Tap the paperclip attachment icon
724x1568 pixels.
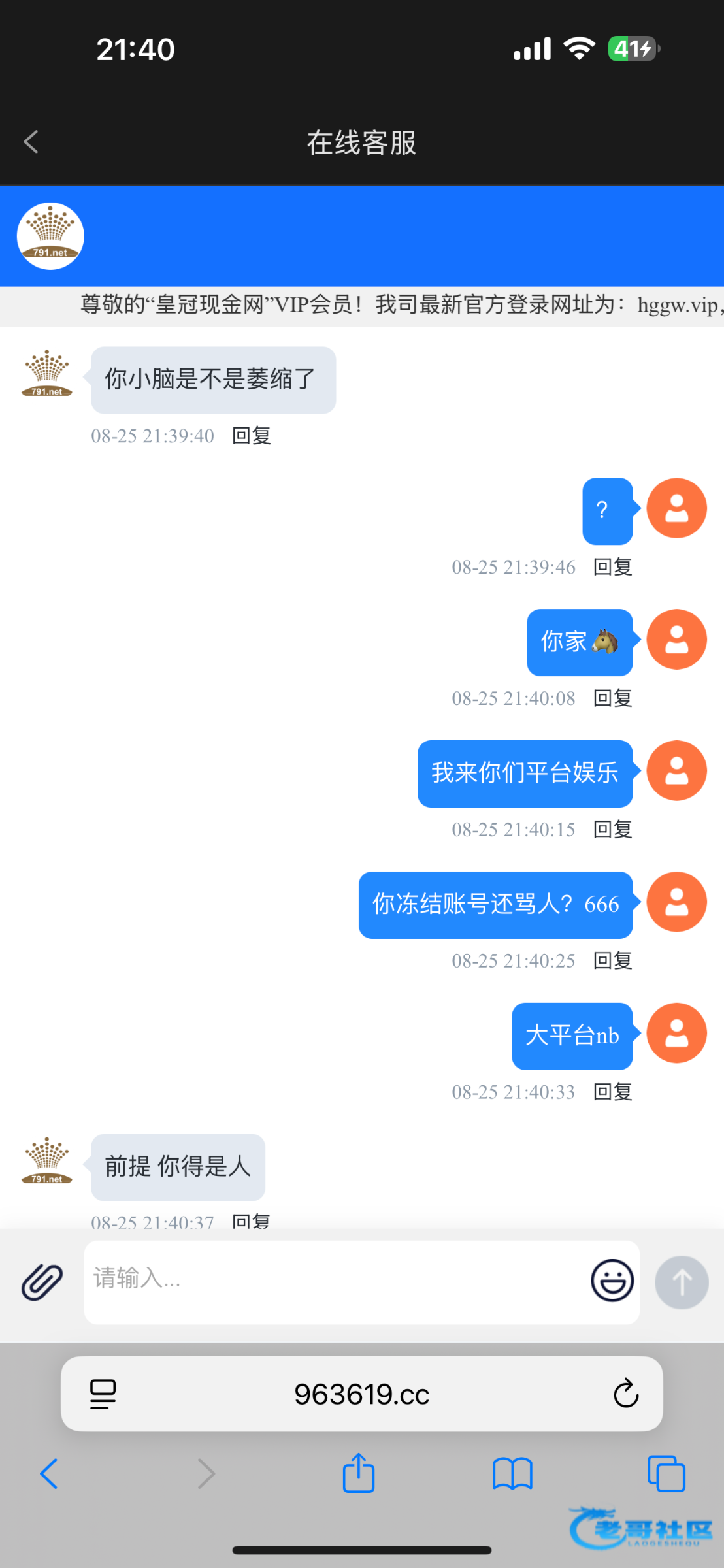click(x=42, y=1282)
